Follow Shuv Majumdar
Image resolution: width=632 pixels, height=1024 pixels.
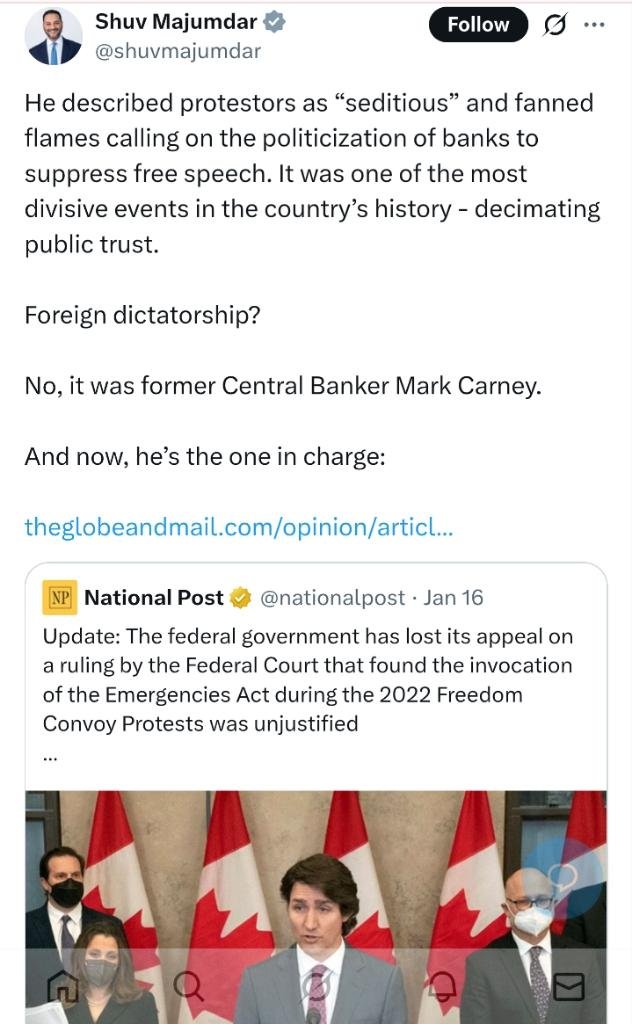(x=477, y=25)
